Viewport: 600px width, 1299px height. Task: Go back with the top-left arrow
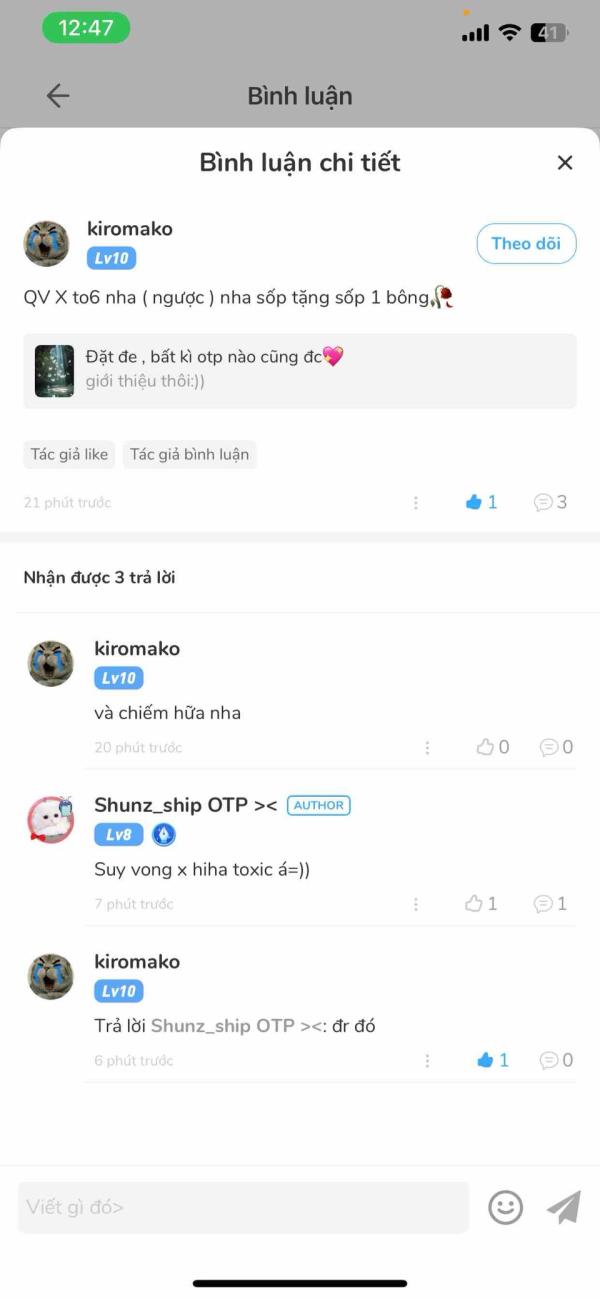pyautogui.click(x=58, y=96)
